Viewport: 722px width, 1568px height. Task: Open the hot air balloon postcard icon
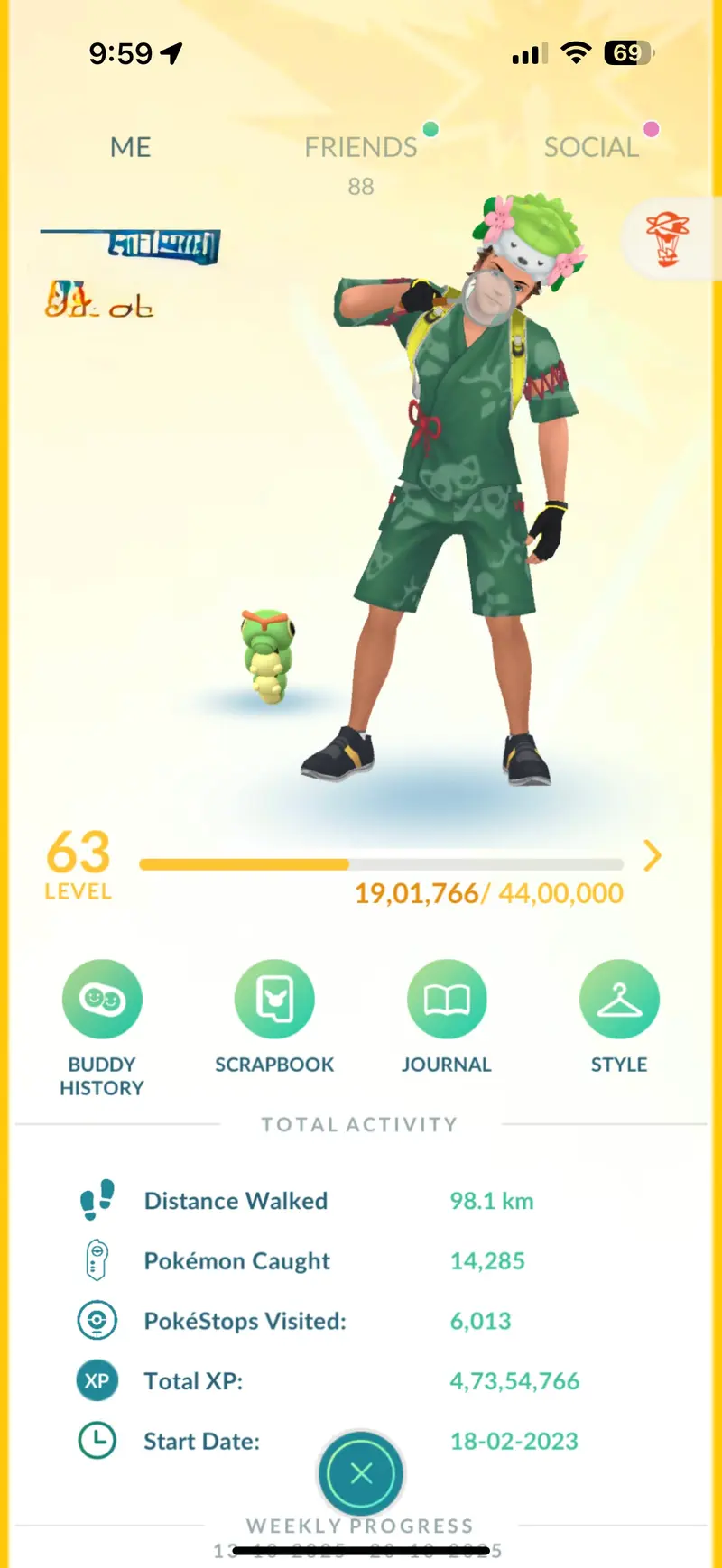(x=667, y=238)
